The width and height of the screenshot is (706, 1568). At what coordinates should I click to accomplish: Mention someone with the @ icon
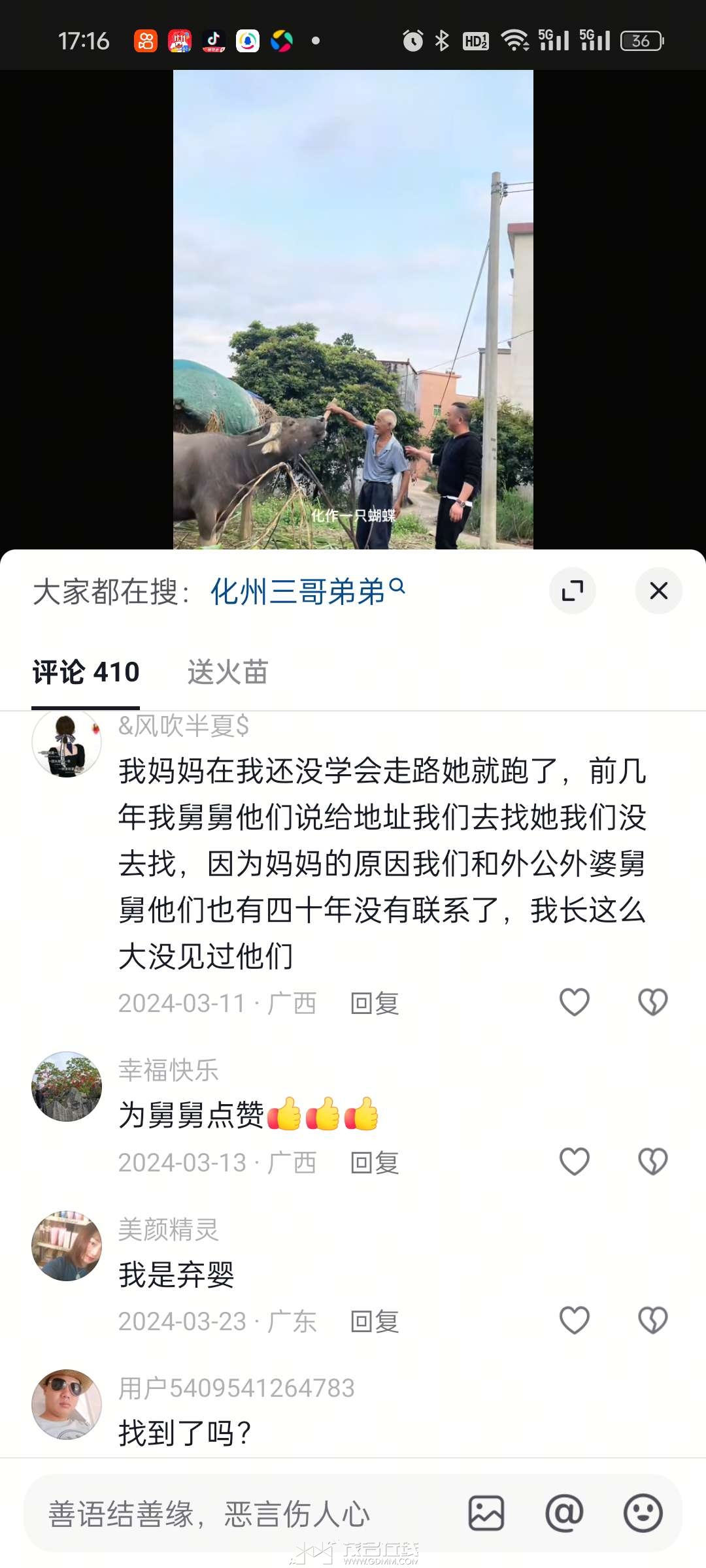(564, 1513)
